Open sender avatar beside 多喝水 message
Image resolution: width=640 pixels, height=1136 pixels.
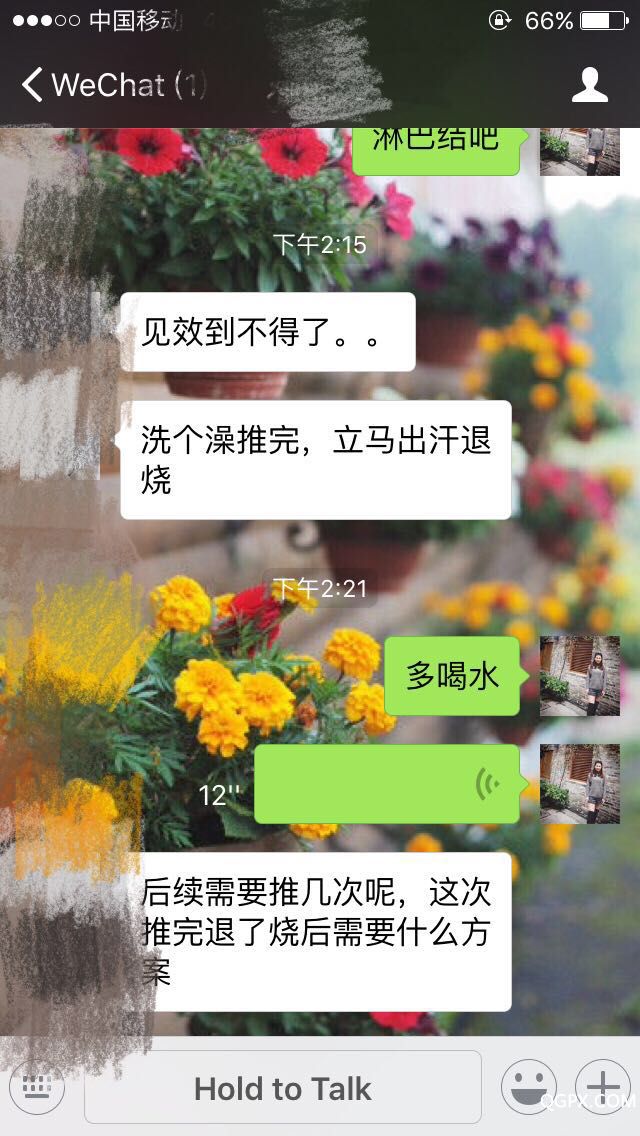[x=579, y=676]
